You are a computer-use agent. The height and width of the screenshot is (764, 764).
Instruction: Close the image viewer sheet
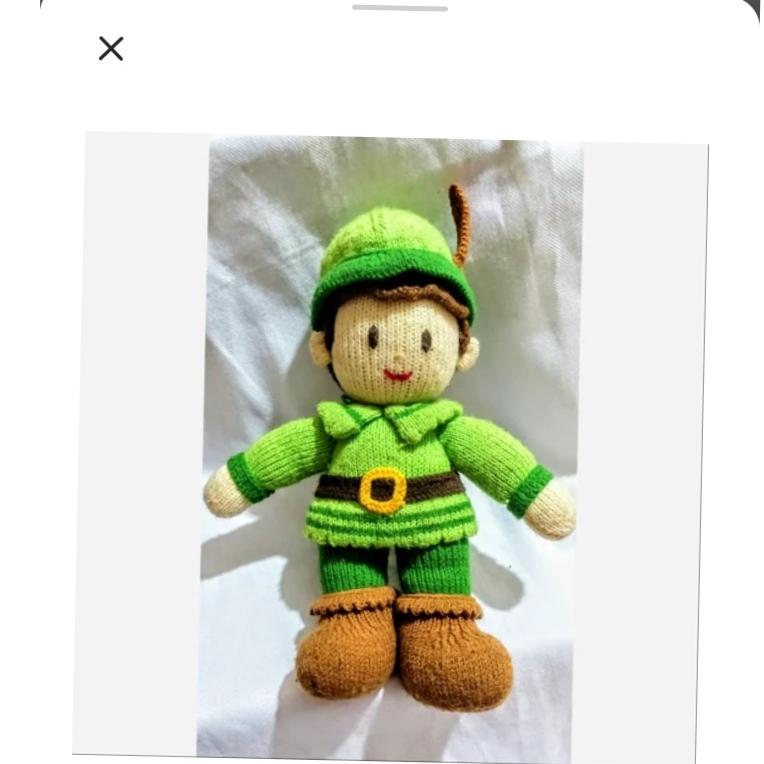pyautogui.click(x=111, y=48)
